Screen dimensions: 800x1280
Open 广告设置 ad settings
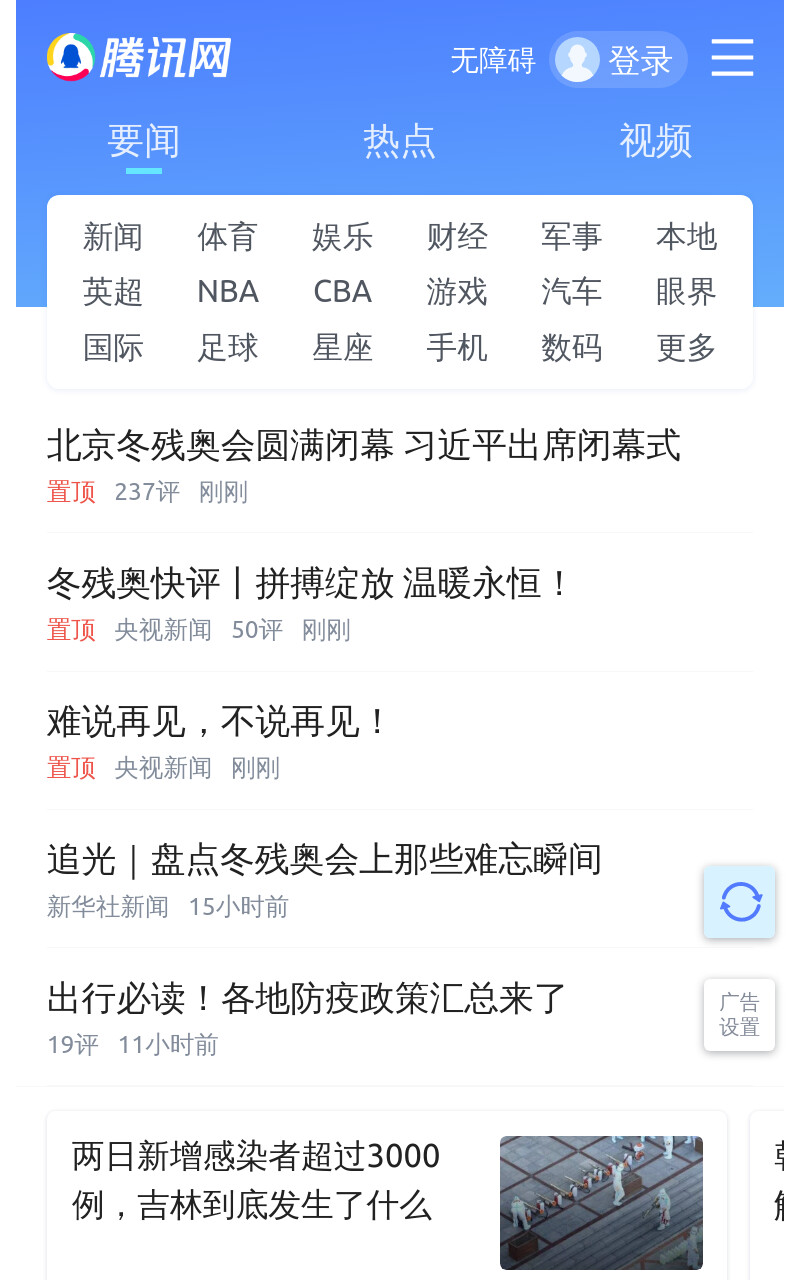click(740, 1015)
